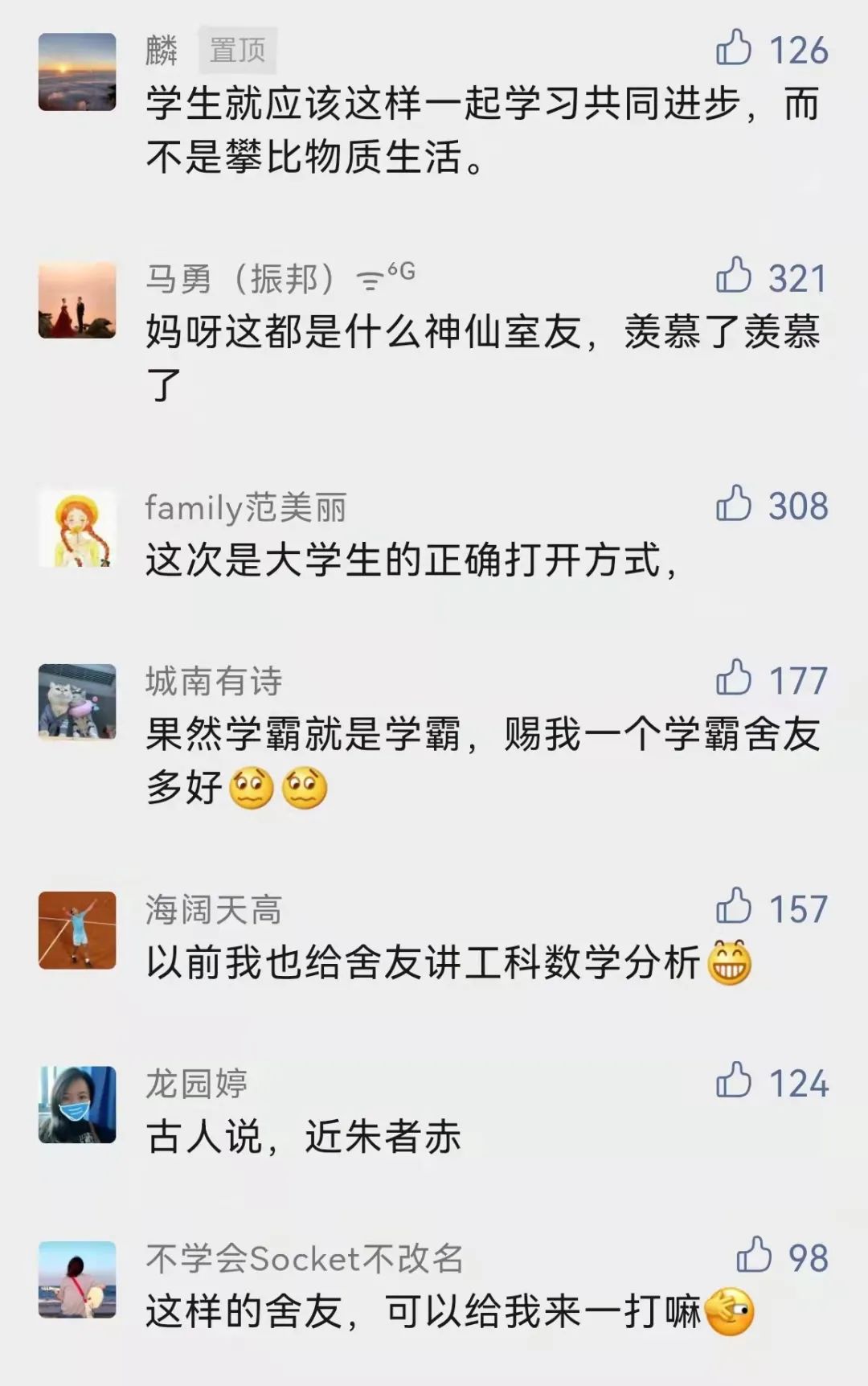Like 不学会Socket不改名's comment

754,1255
